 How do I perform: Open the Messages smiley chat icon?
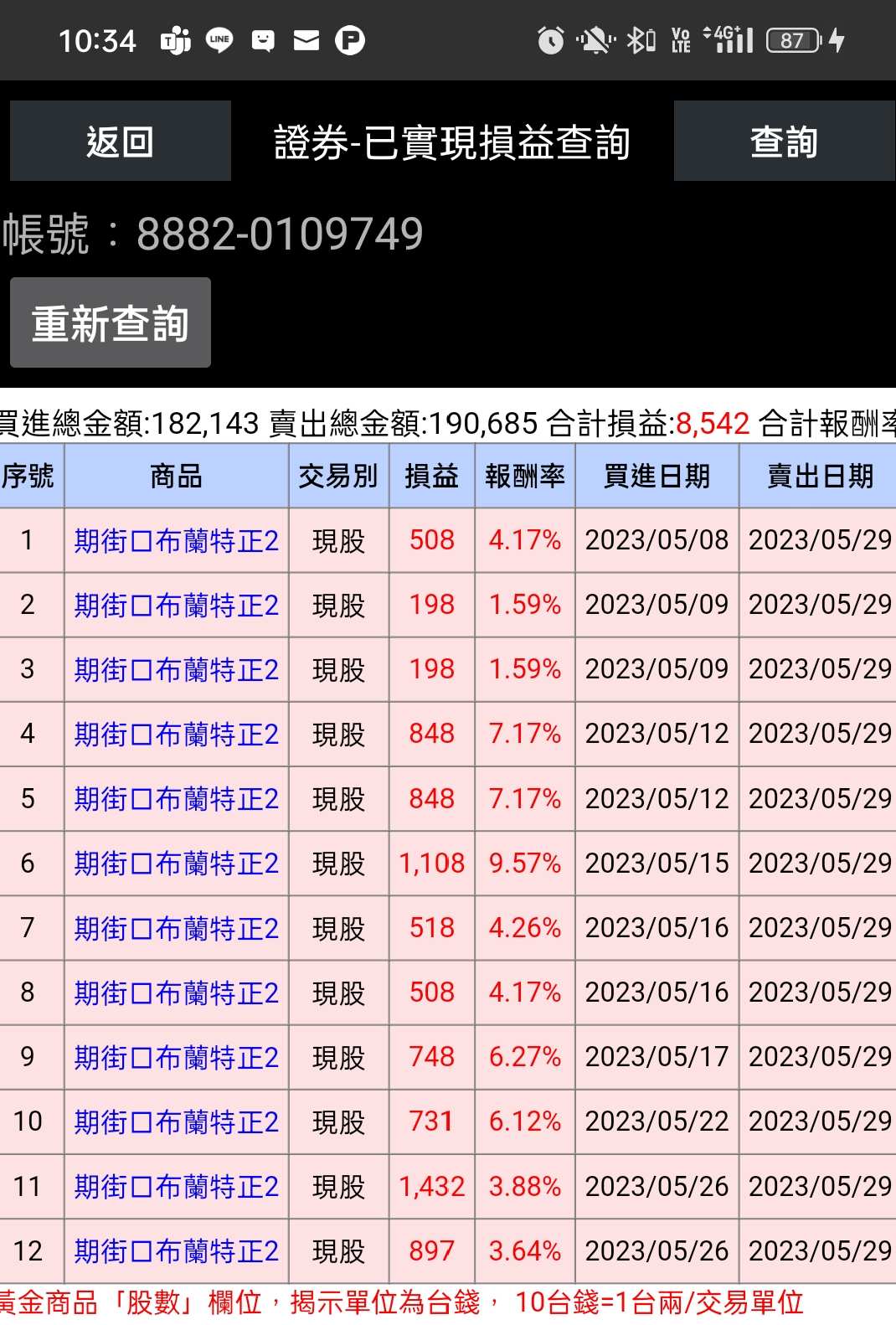[263, 39]
